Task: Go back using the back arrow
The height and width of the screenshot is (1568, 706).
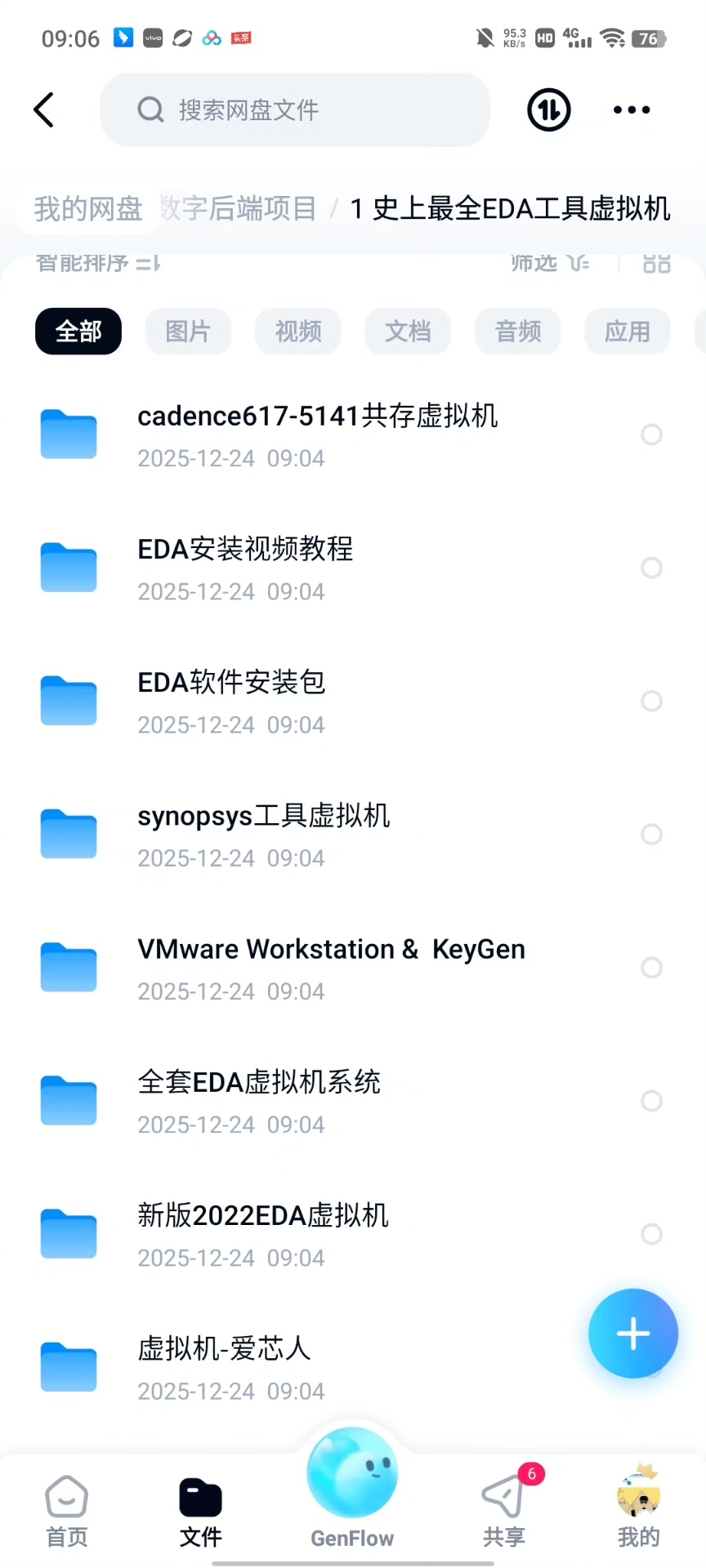Action: point(44,109)
